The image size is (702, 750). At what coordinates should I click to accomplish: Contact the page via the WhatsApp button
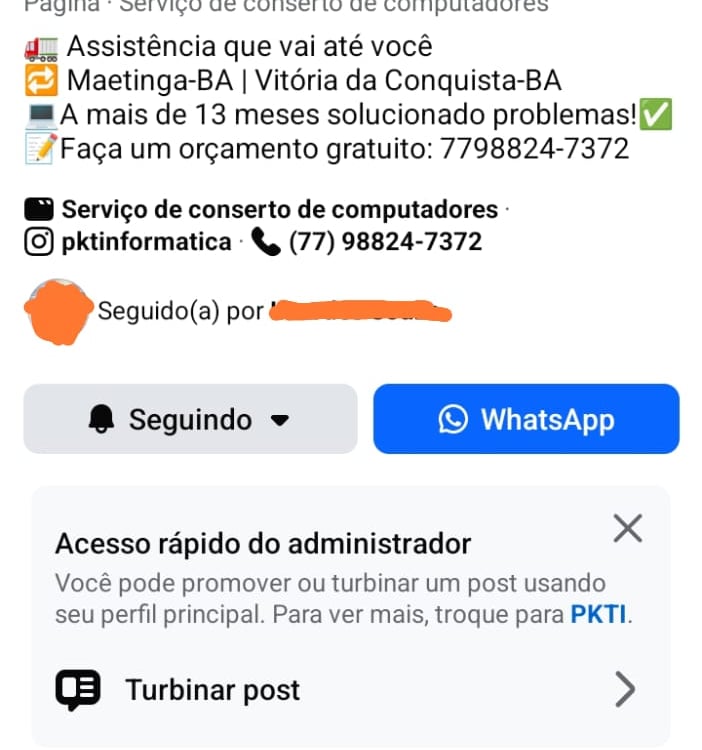pyautogui.click(x=526, y=419)
